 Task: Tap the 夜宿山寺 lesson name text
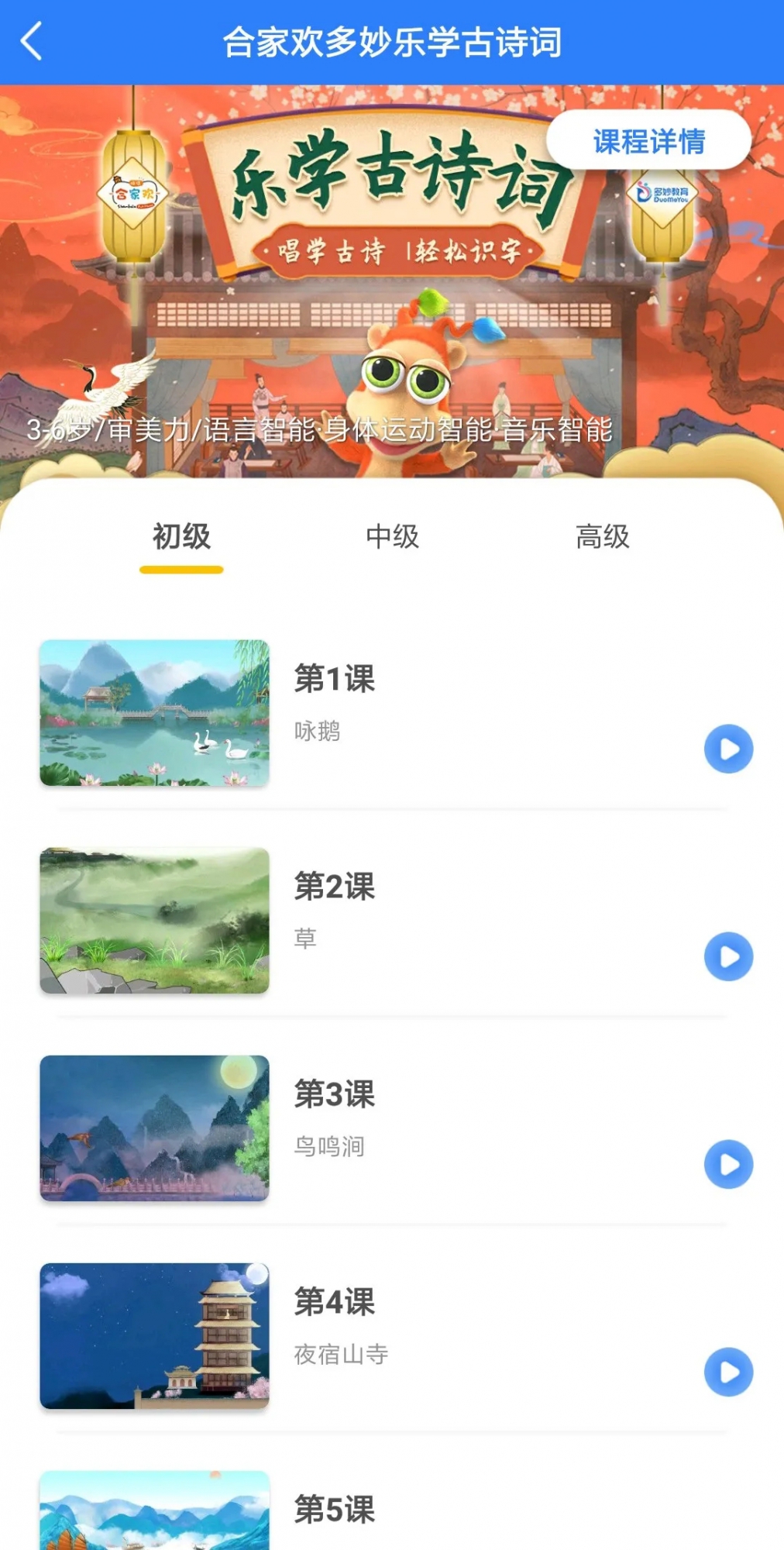click(342, 1353)
